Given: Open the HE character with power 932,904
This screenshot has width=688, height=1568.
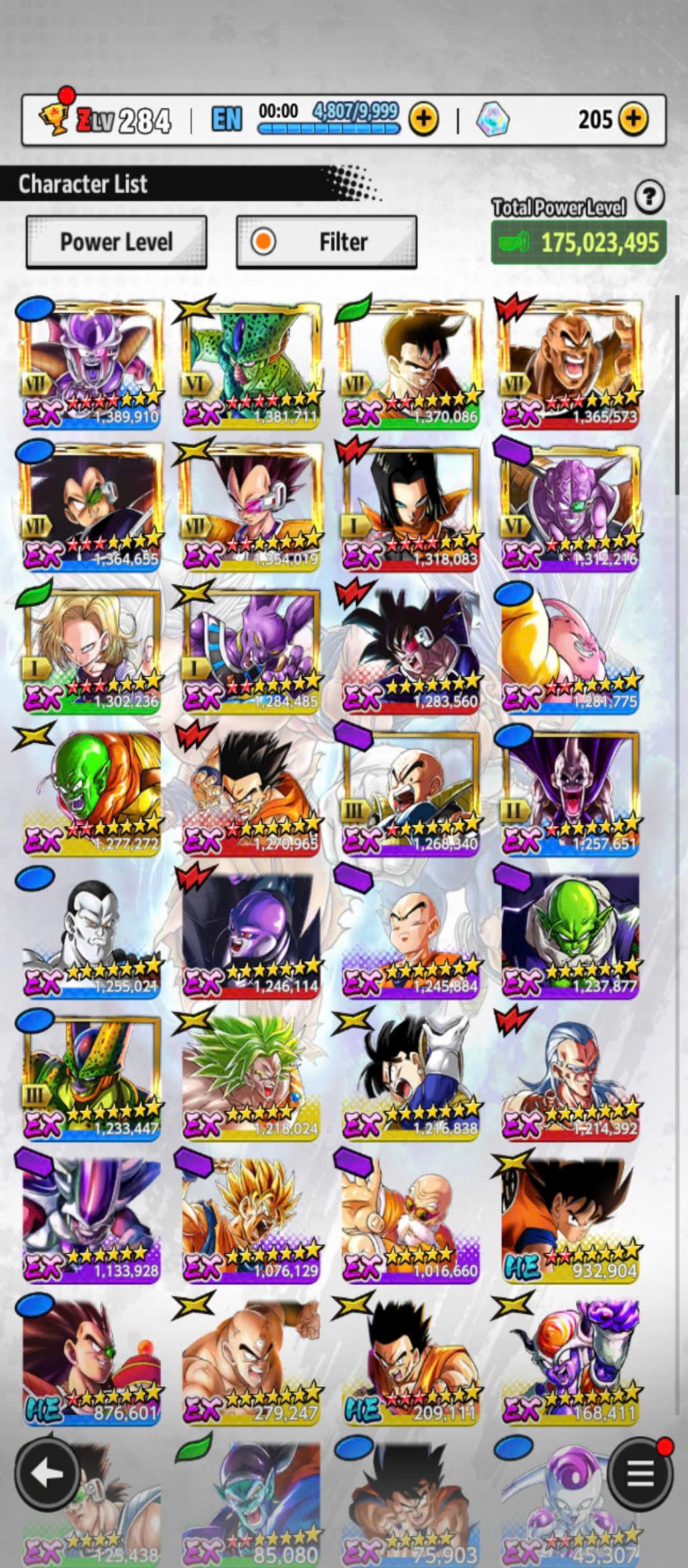Looking at the screenshot, I should click(x=570, y=1219).
